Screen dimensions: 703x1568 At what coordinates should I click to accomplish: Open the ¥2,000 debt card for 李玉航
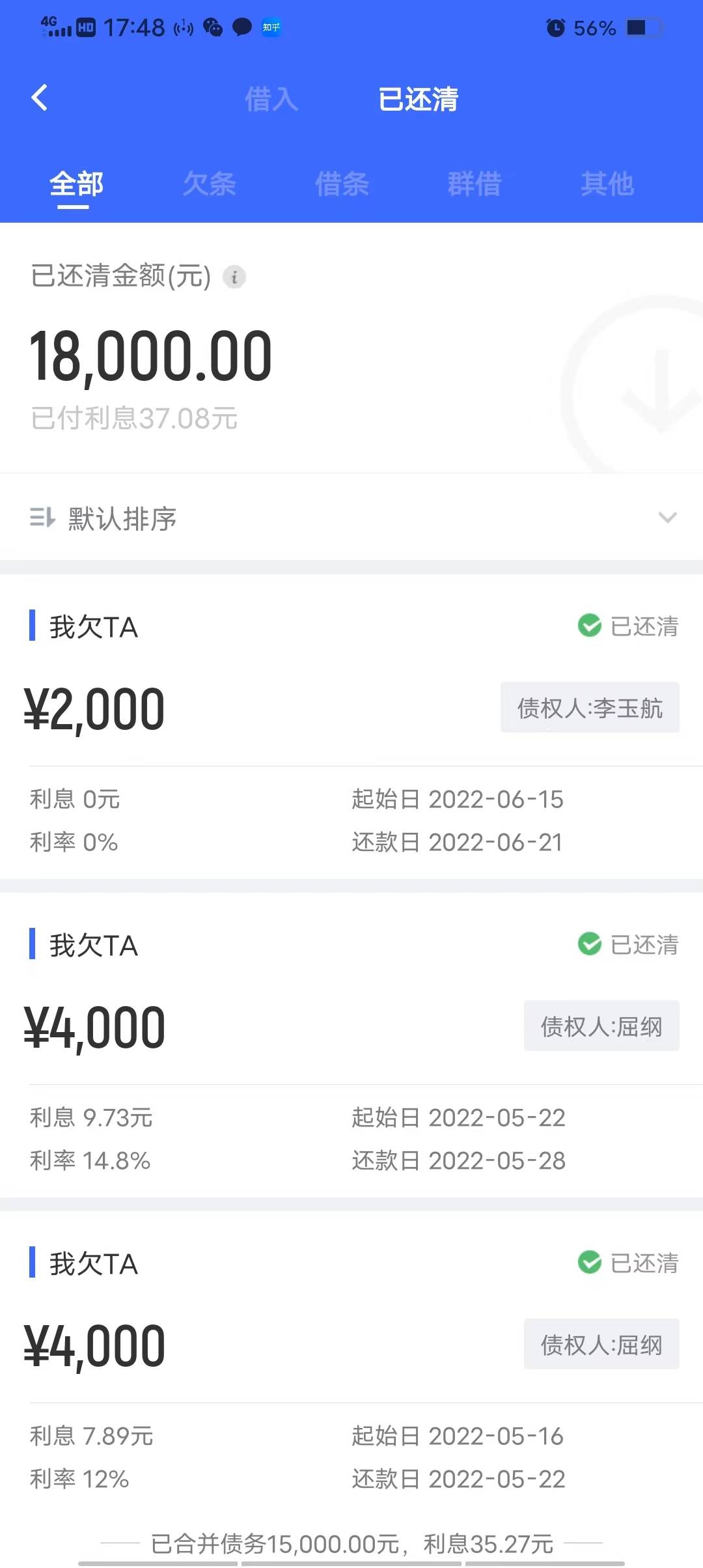click(x=351, y=727)
